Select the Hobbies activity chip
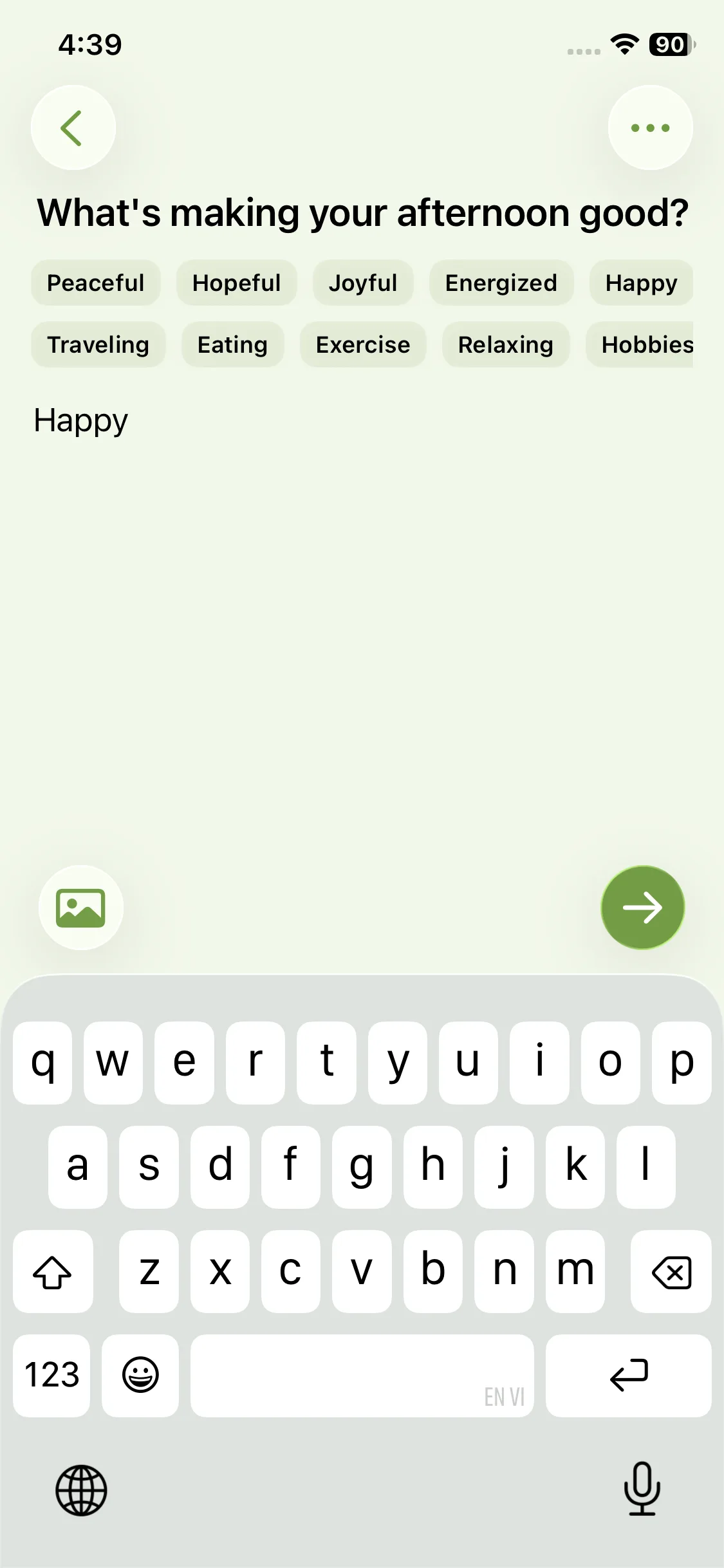 tap(640, 344)
